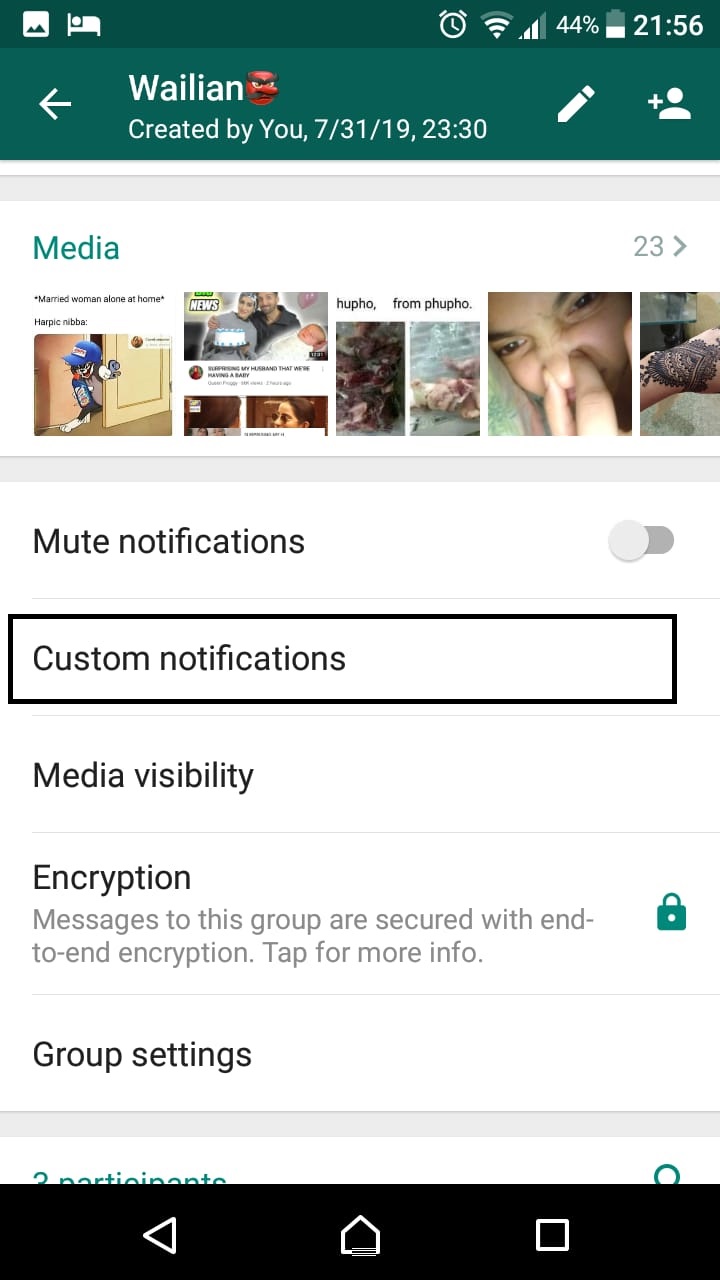Screen dimensions: 720x1280
Task: Open Custom notifications
Action: click(343, 658)
